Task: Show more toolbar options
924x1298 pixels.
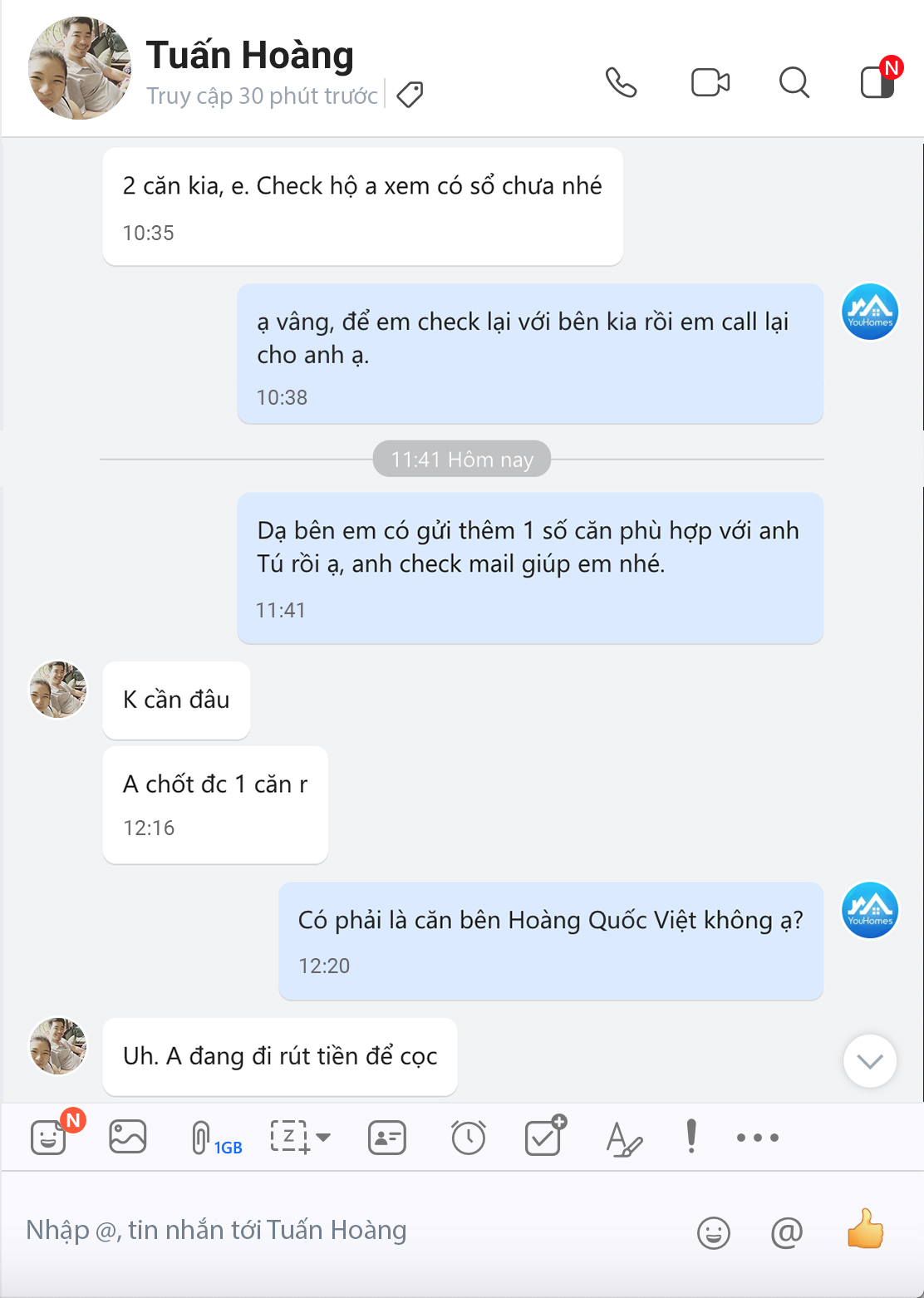Action: tap(757, 1138)
